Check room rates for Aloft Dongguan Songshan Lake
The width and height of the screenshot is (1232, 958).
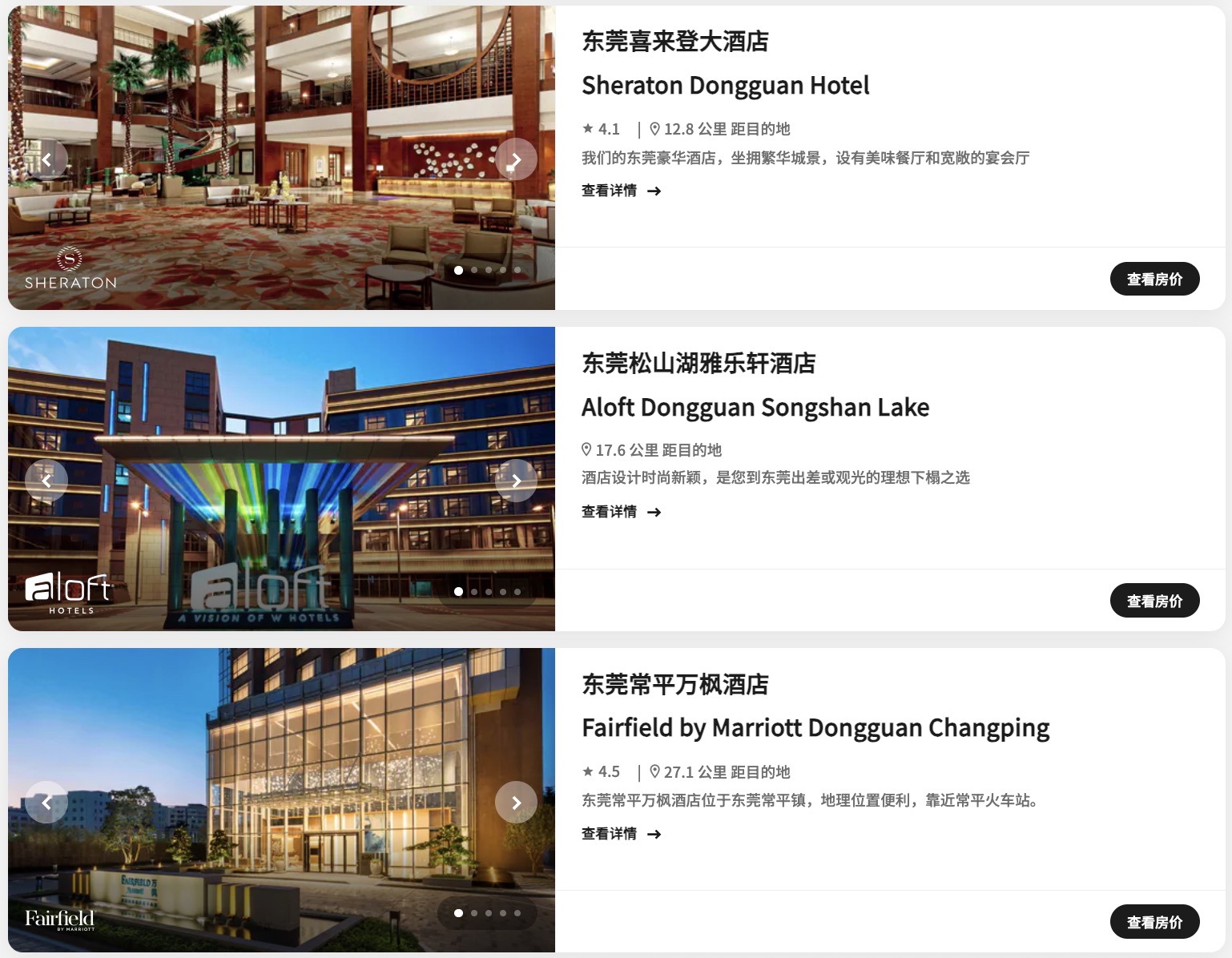coord(1153,601)
